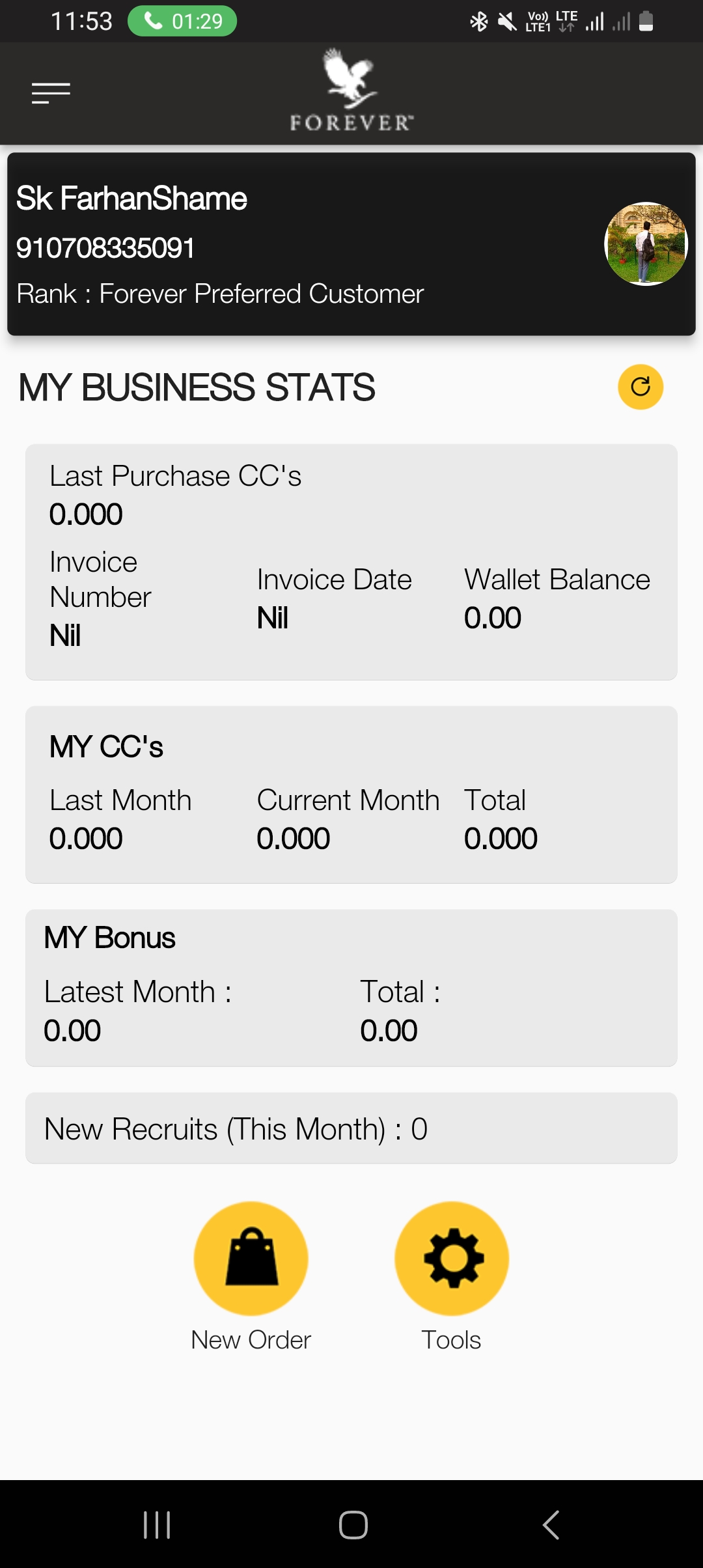Viewport: 703px width, 1568px height.
Task: Open the Tools section
Action: [x=452, y=1258]
